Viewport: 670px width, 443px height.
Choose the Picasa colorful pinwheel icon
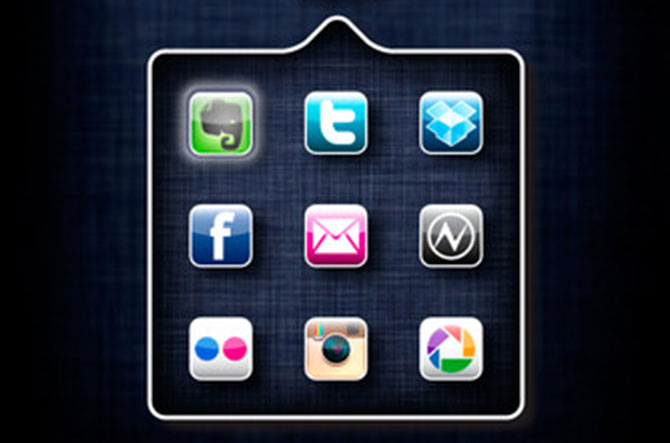pos(451,349)
